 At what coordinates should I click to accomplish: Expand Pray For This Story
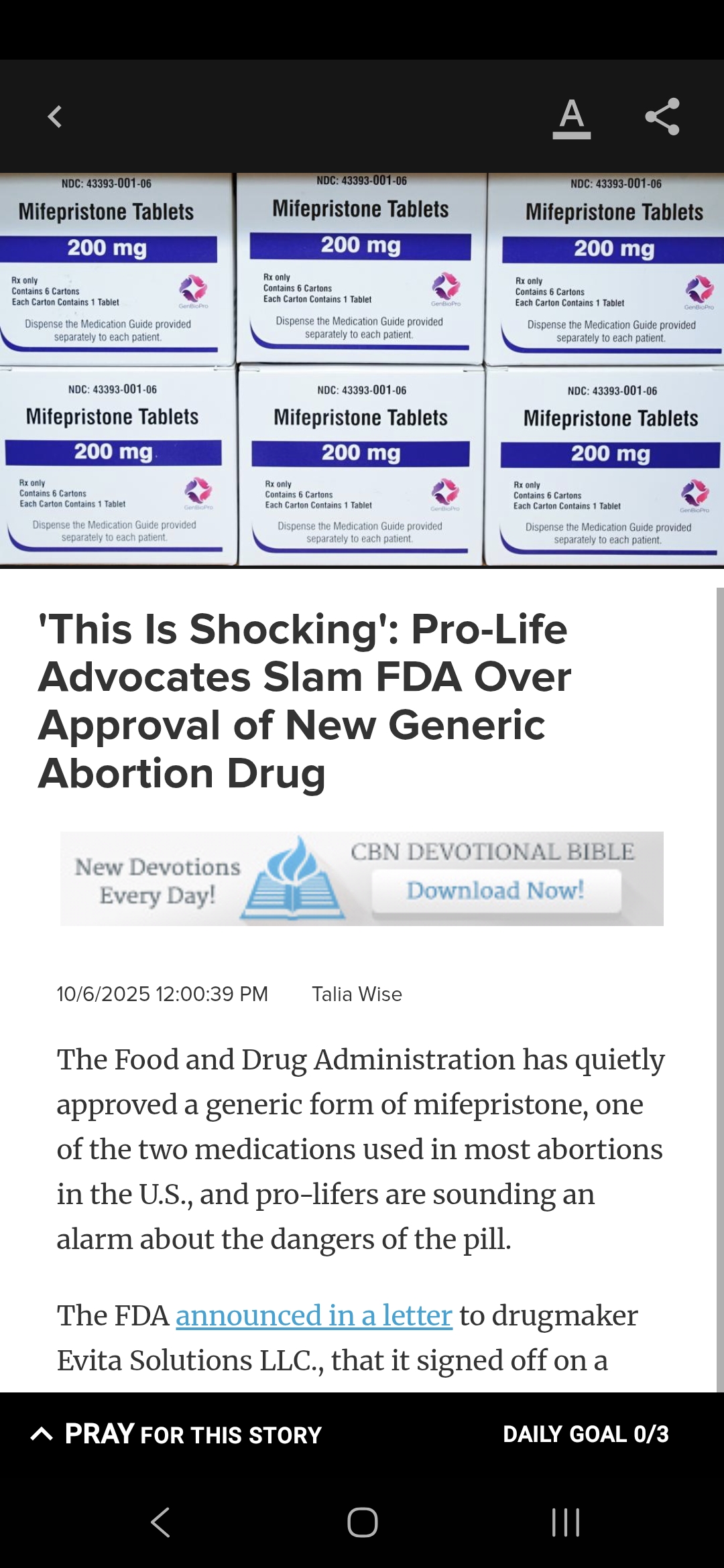pos(177,1434)
